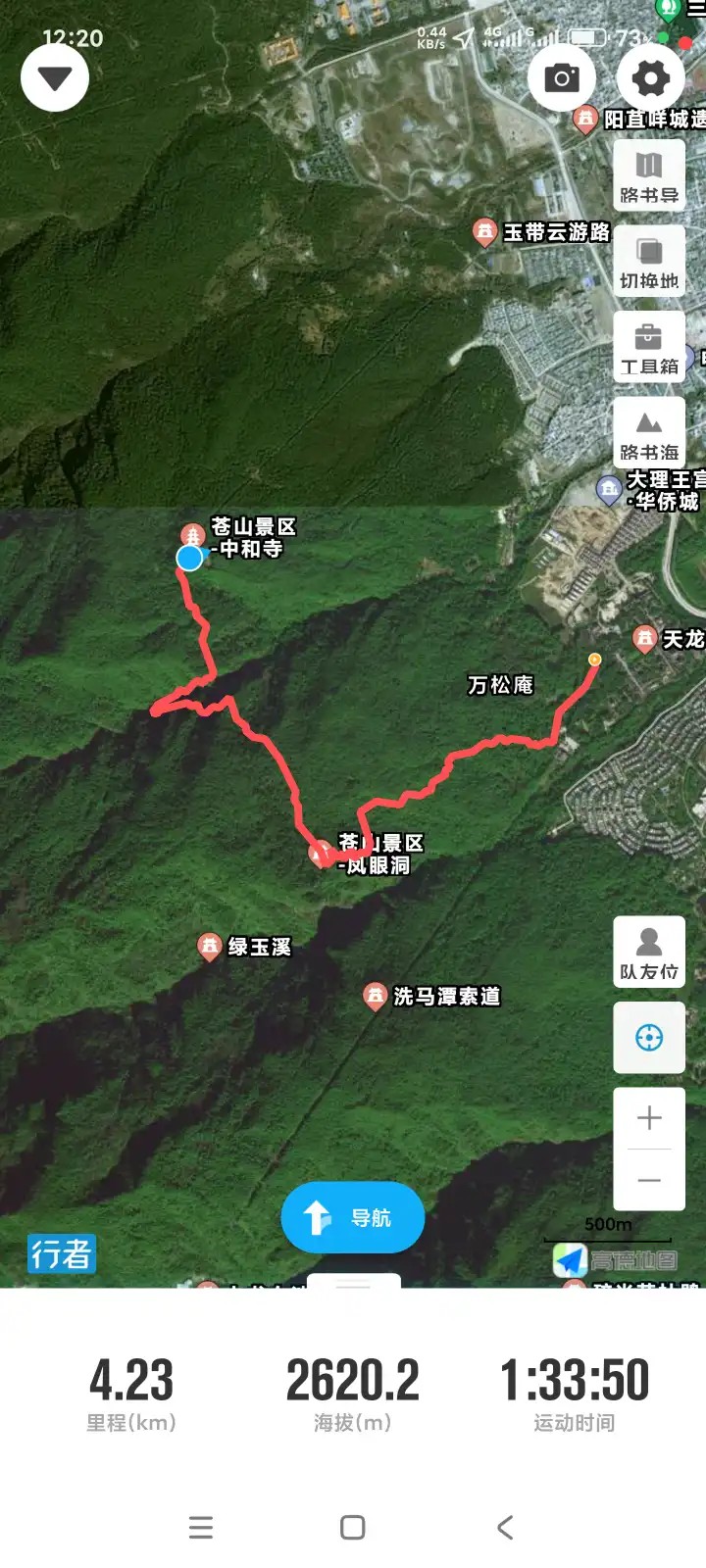Screen dimensions: 706x1568
Task: Select the 玉带云游路 map marker
Action: tap(484, 231)
